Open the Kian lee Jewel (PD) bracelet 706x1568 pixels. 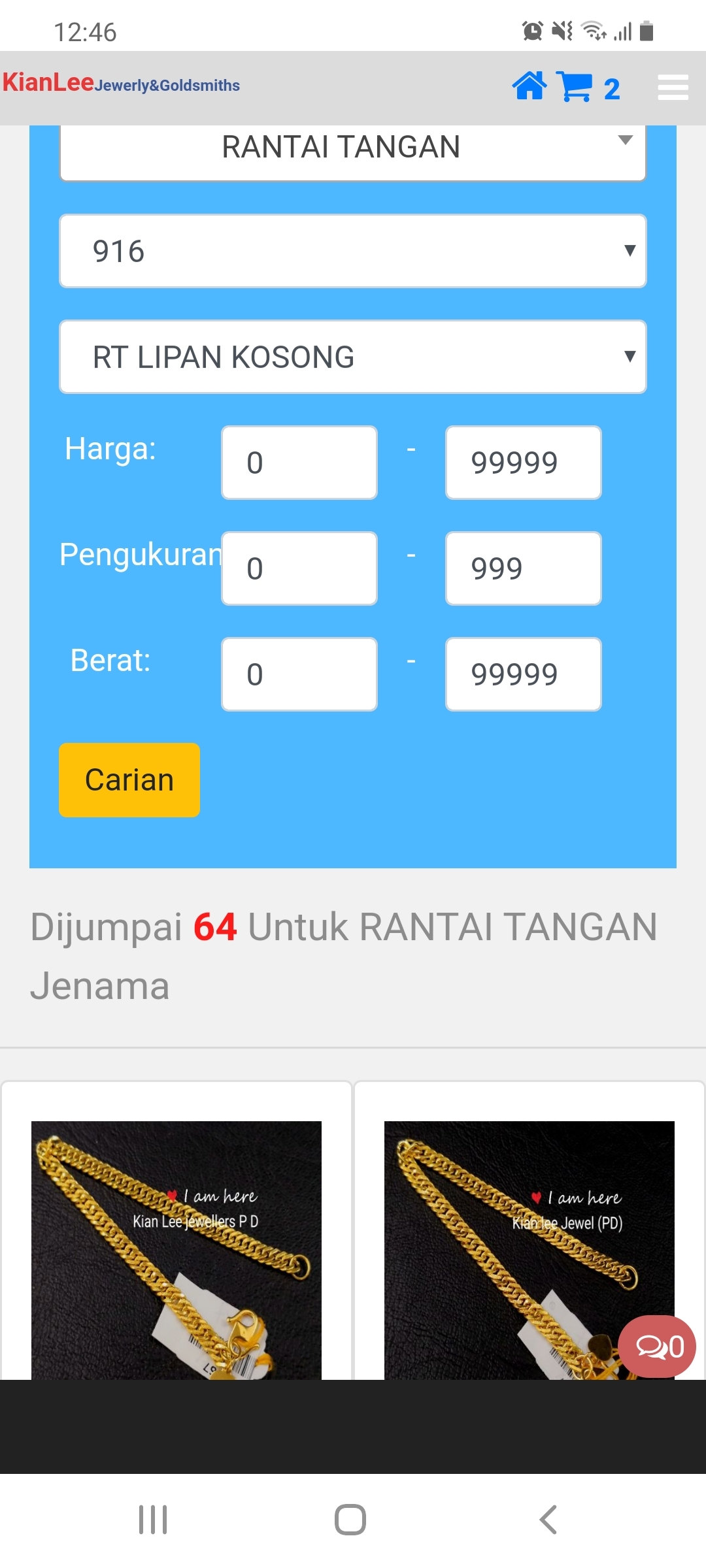pos(516,1248)
